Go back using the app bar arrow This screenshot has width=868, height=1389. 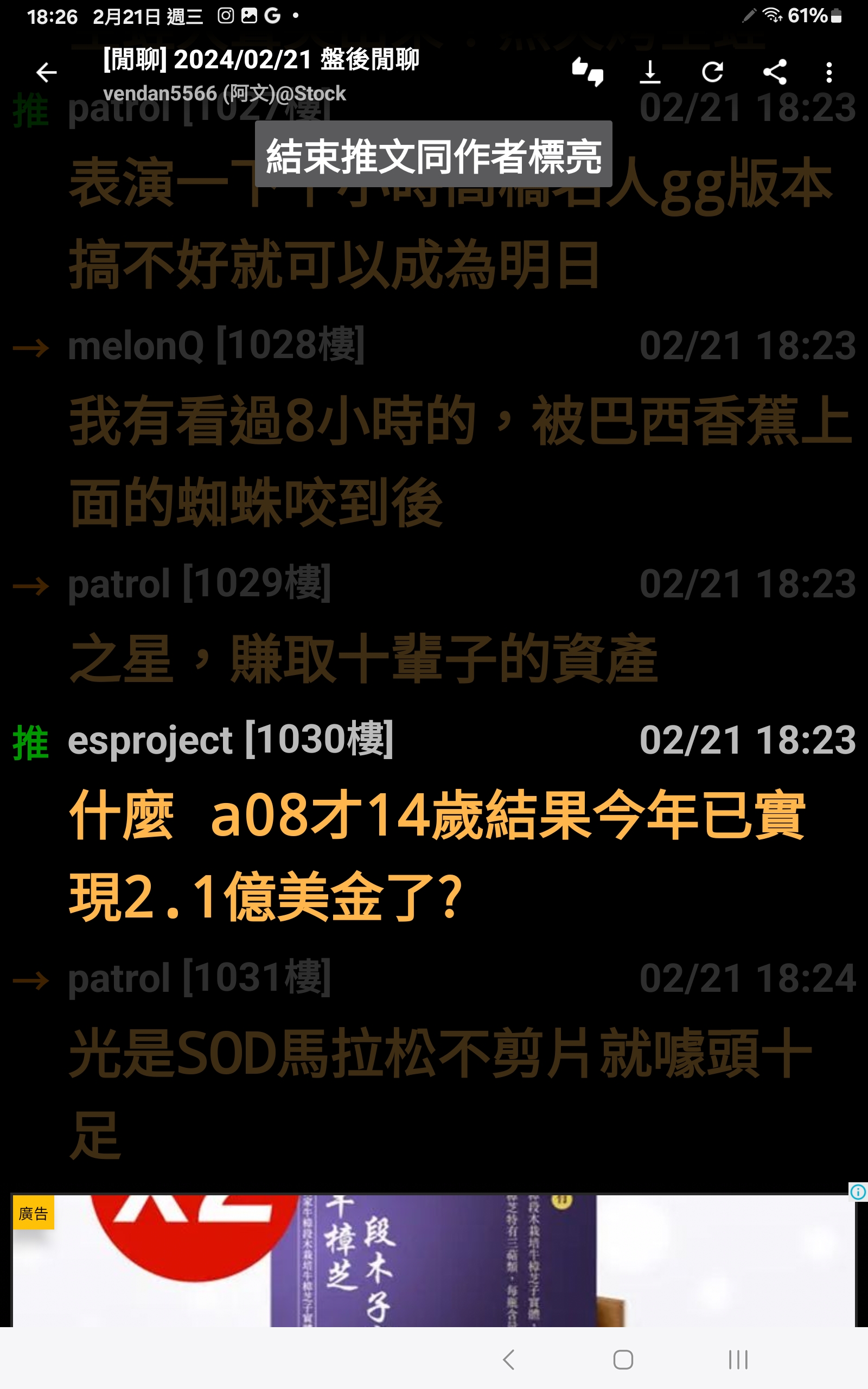pos(47,72)
